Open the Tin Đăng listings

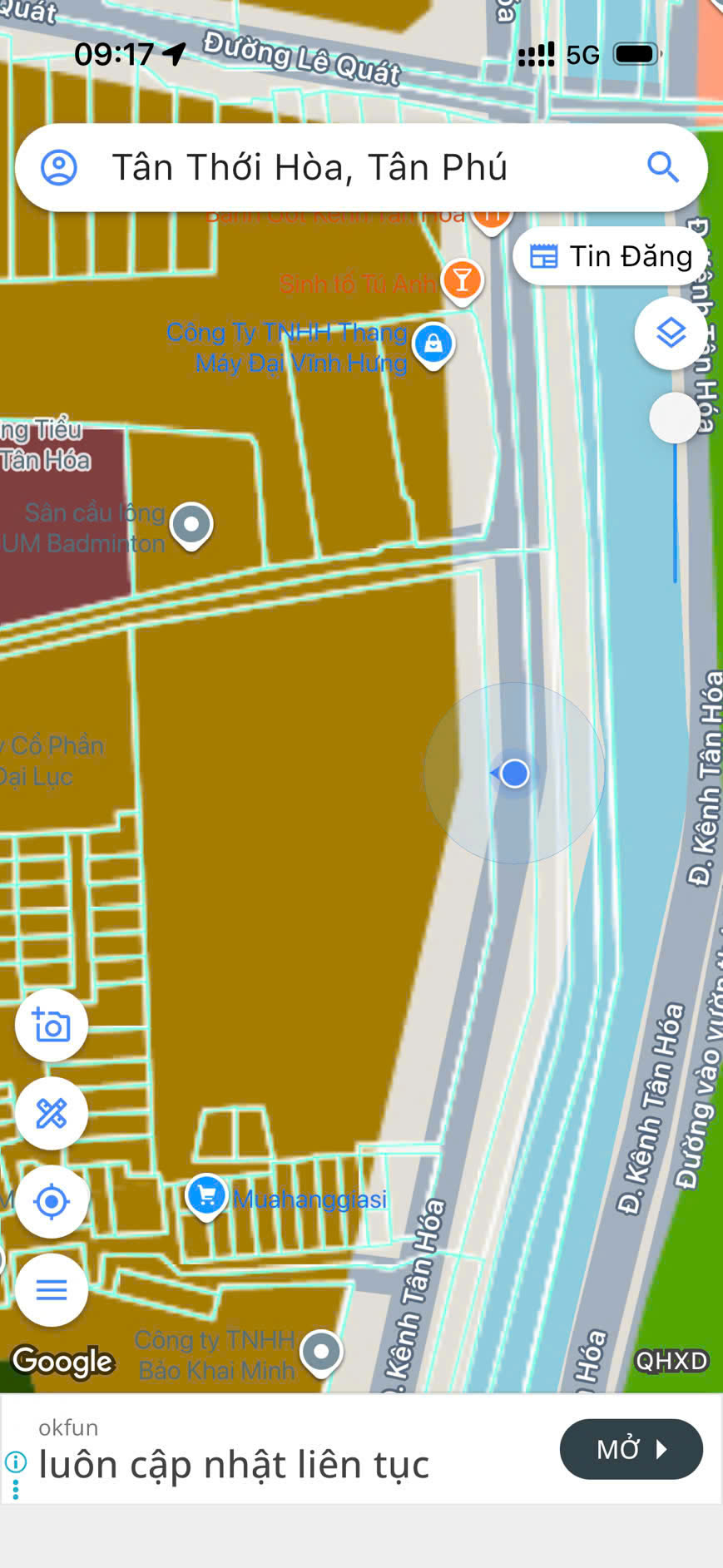(x=612, y=256)
